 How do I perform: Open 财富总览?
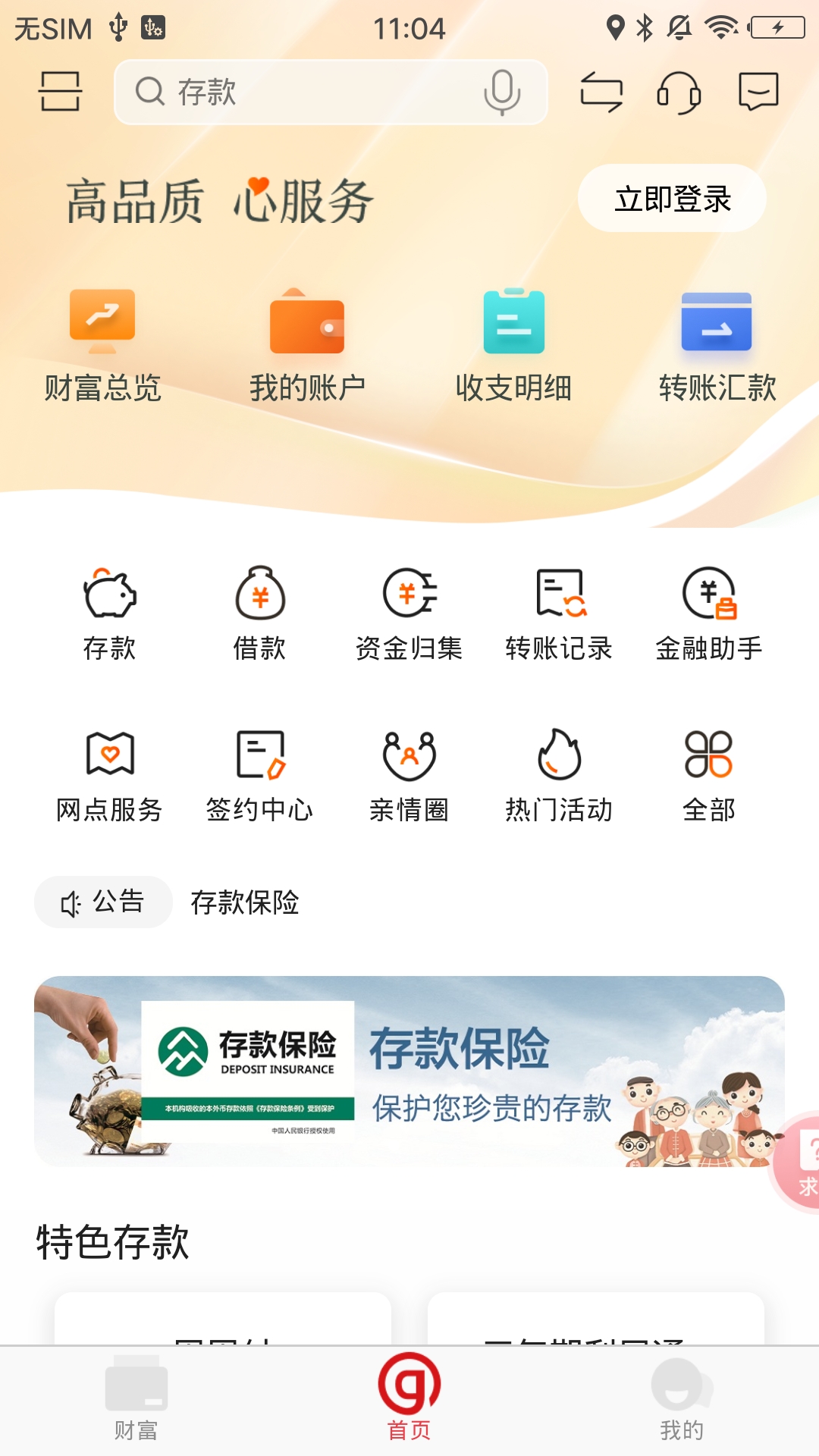102,345
